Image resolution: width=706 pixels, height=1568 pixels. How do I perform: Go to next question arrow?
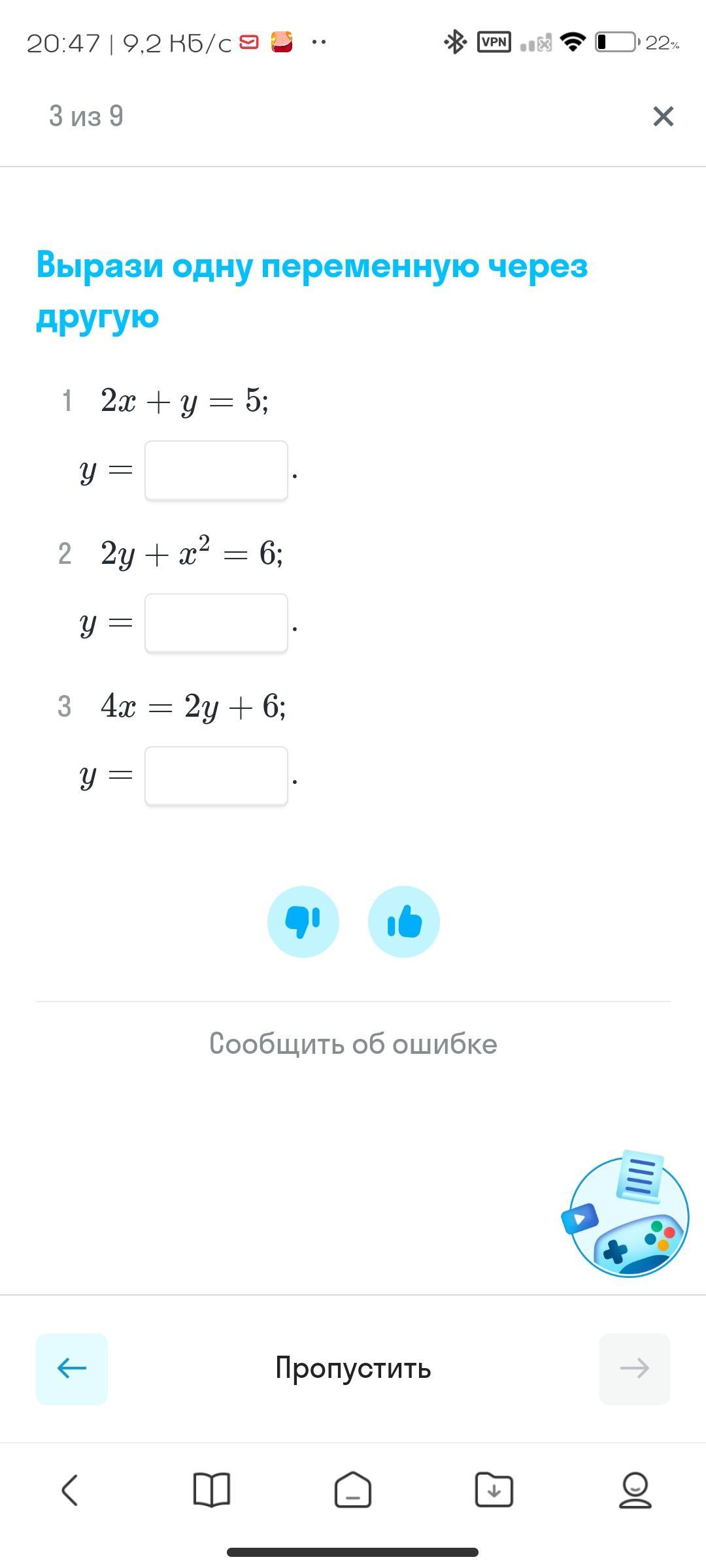click(x=634, y=1368)
